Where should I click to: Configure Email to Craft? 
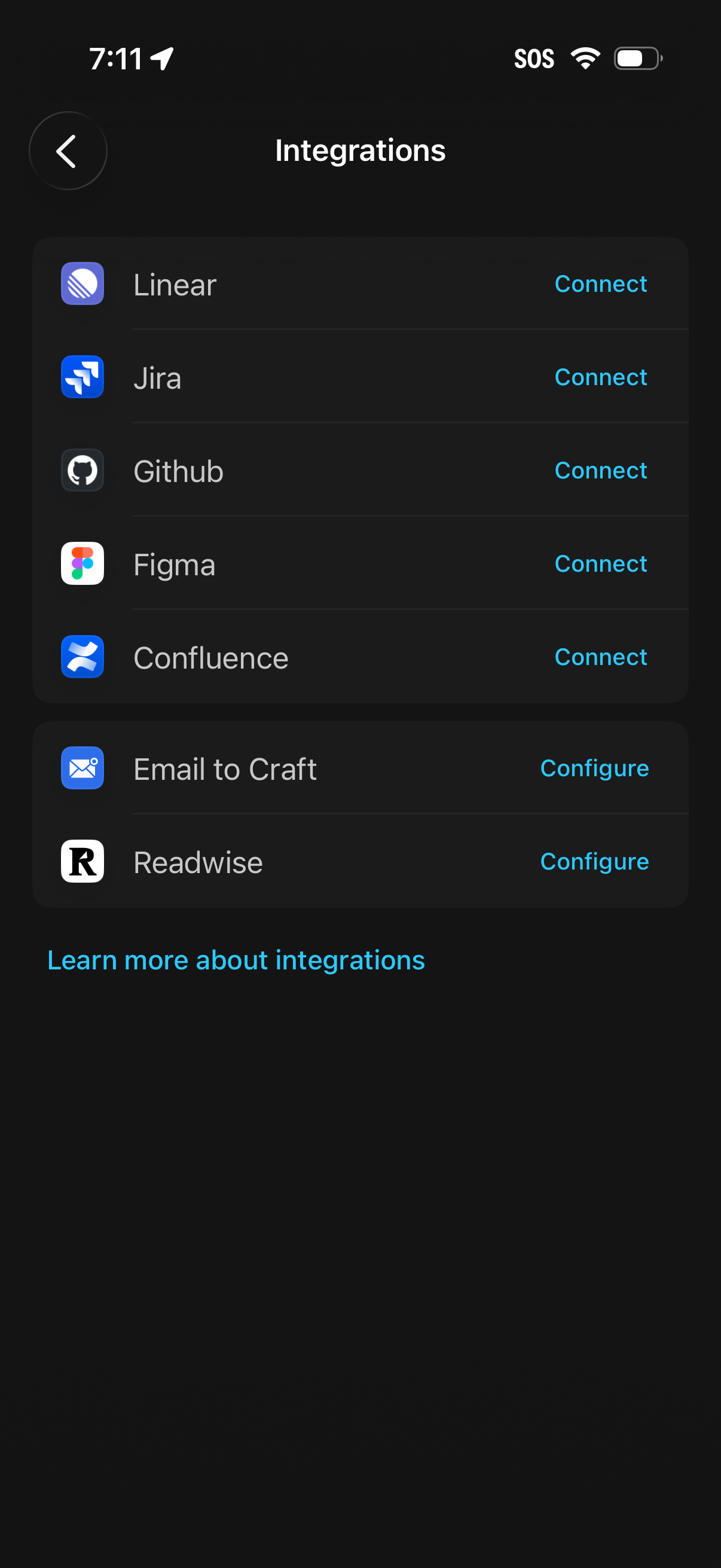tap(594, 768)
